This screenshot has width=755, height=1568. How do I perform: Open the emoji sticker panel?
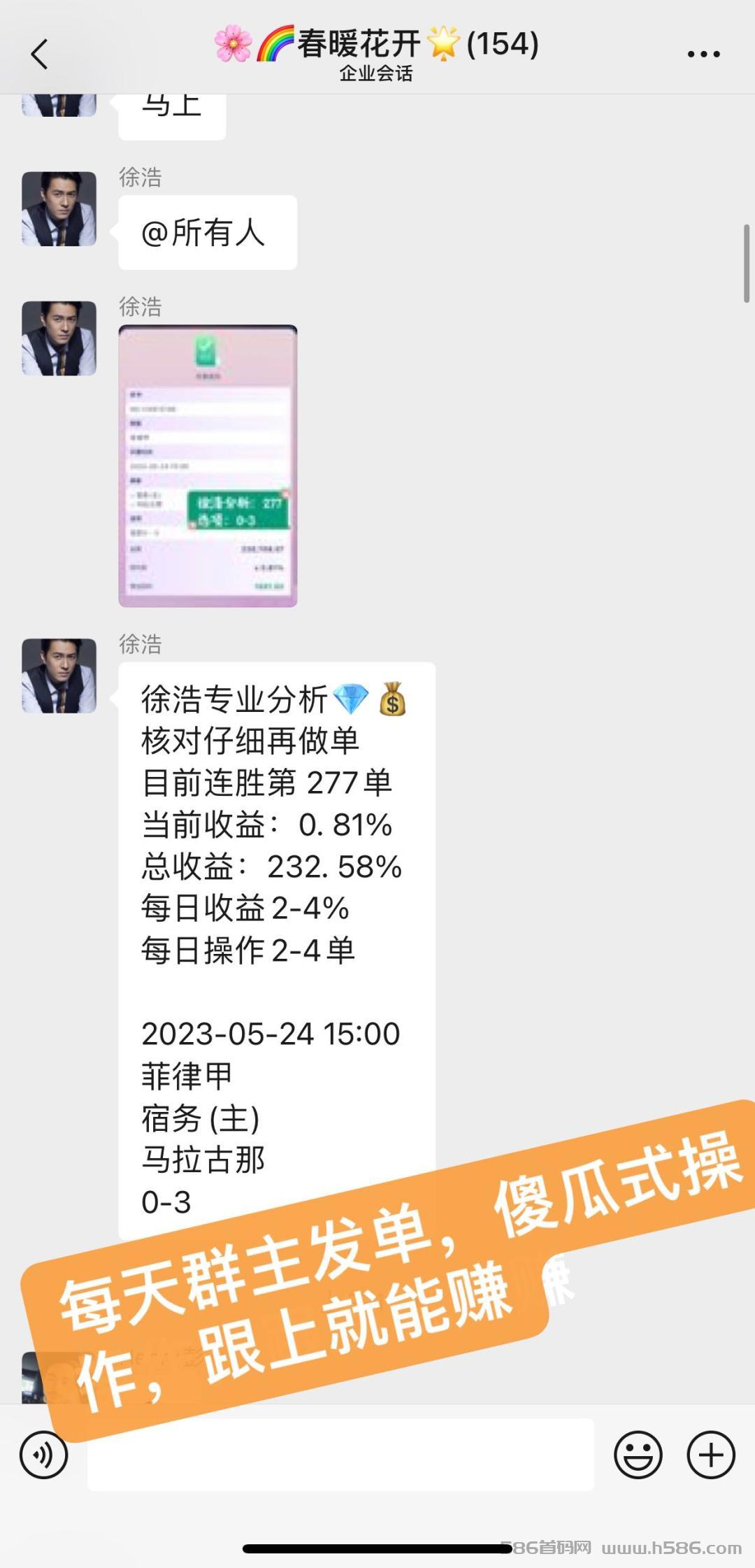(x=638, y=1455)
